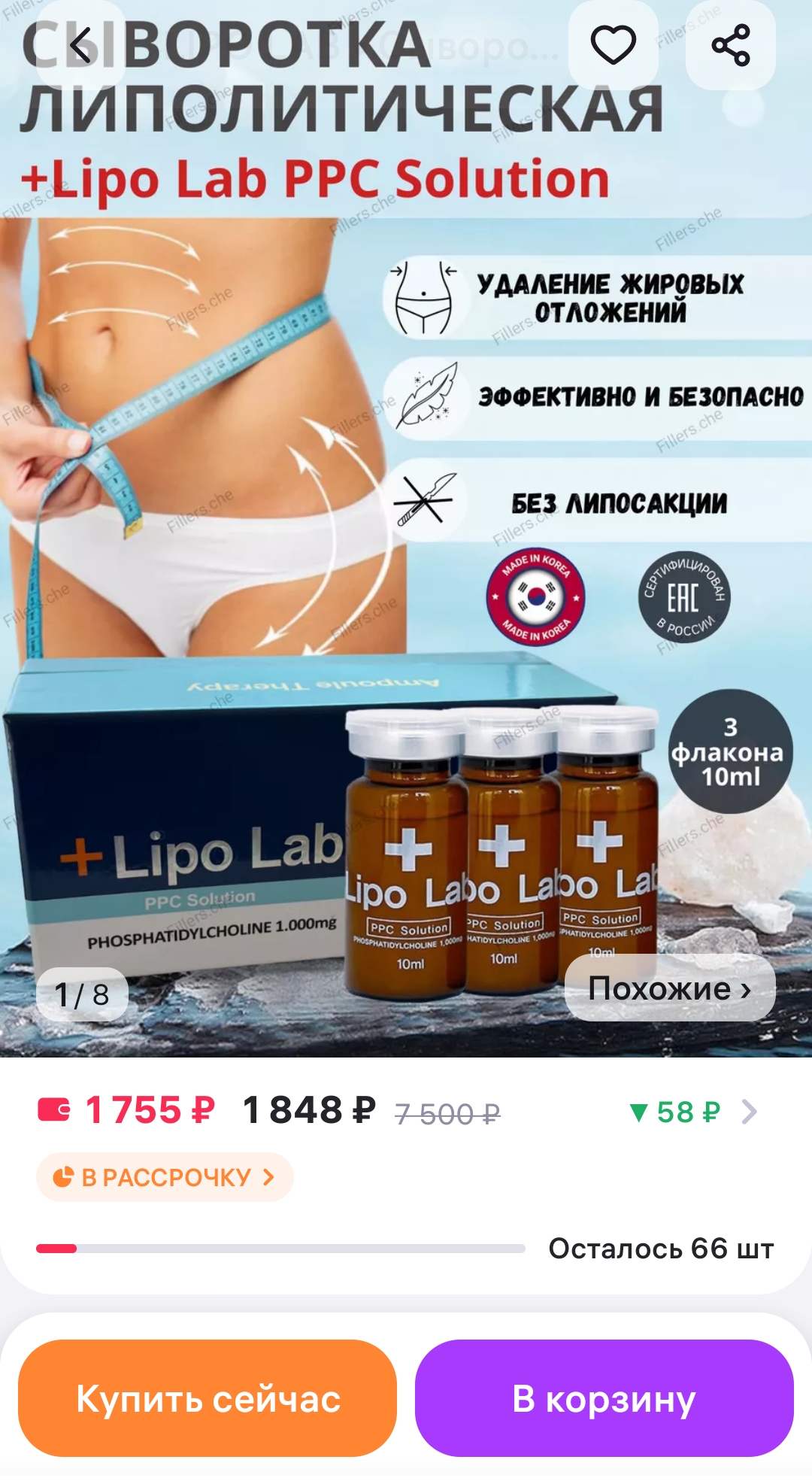Open the В РАССРОЧКУ installment option
812x1484 pixels.
pyautogui.click(x=165, y=1177)
